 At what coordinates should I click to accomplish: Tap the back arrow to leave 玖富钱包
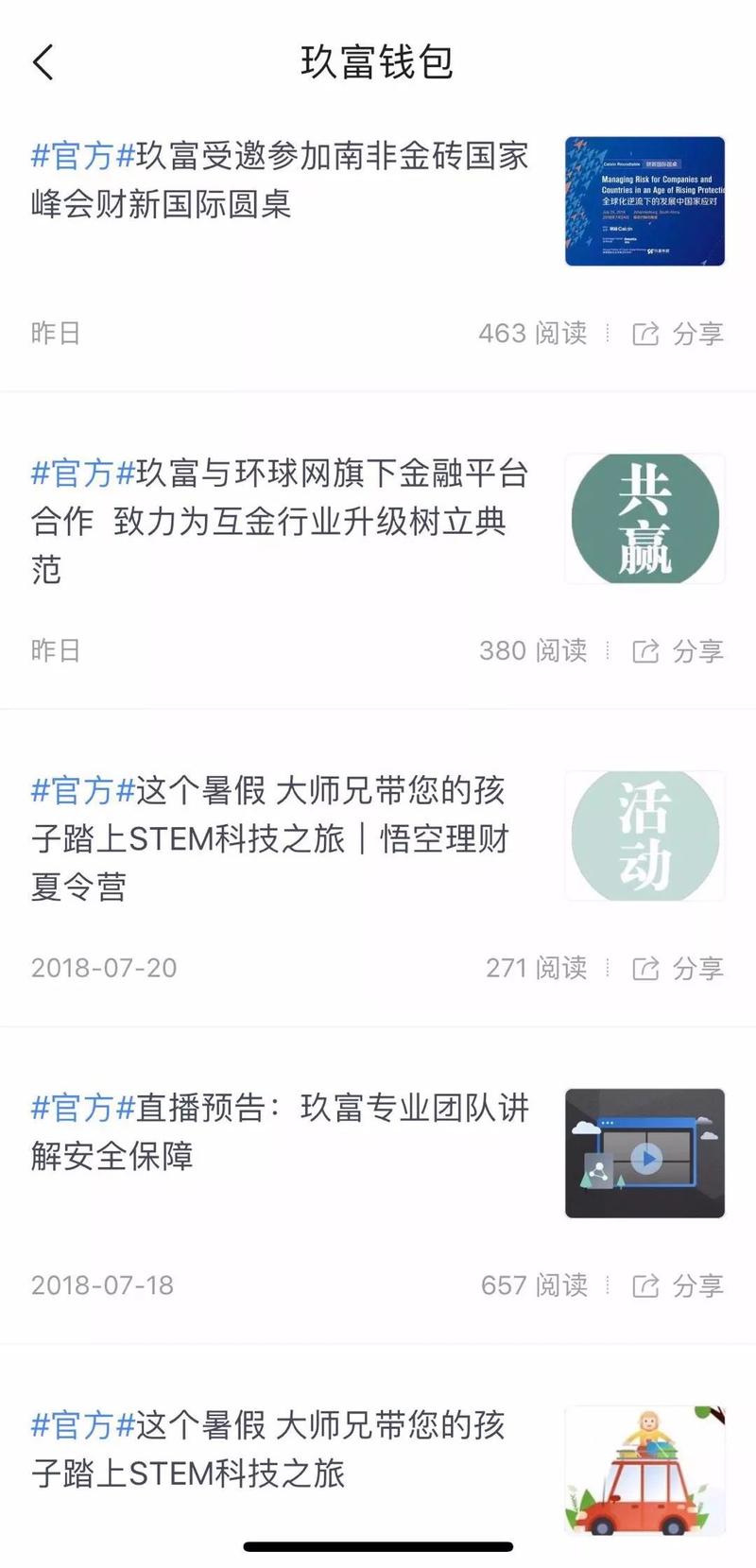click(42, 60)
